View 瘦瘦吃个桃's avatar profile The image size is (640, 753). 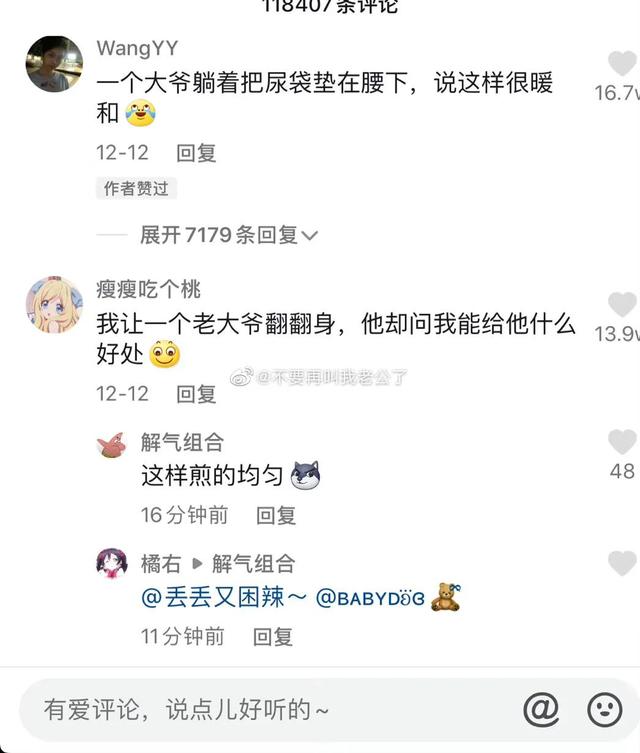click(x=53, y=305)
